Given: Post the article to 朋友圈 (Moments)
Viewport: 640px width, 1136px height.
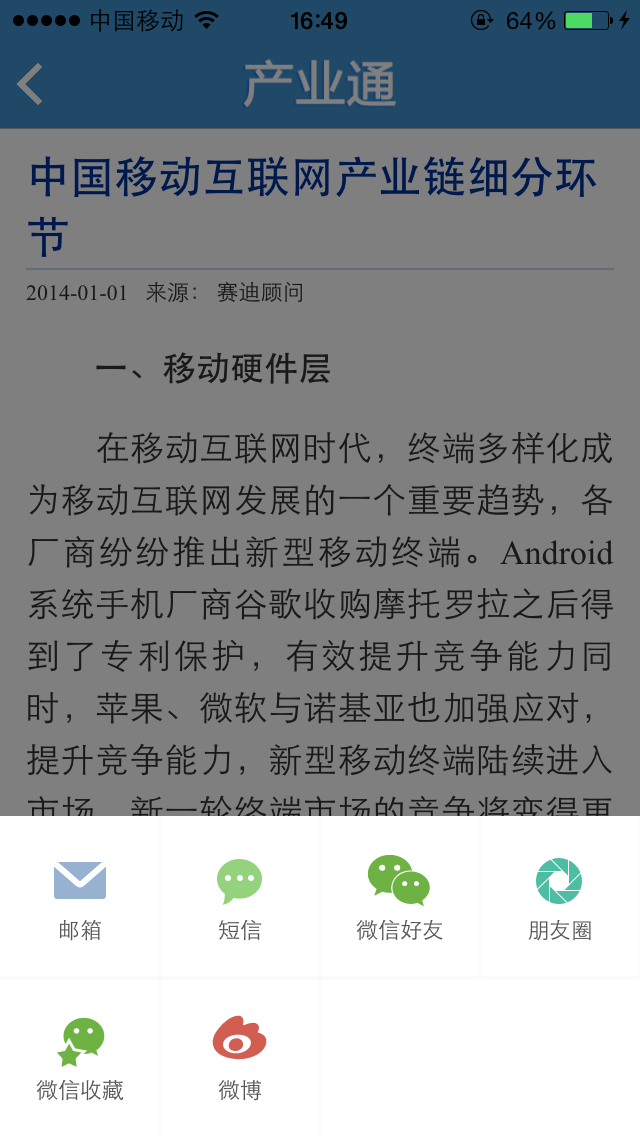Looking at the screenshot, I should 559,897.
